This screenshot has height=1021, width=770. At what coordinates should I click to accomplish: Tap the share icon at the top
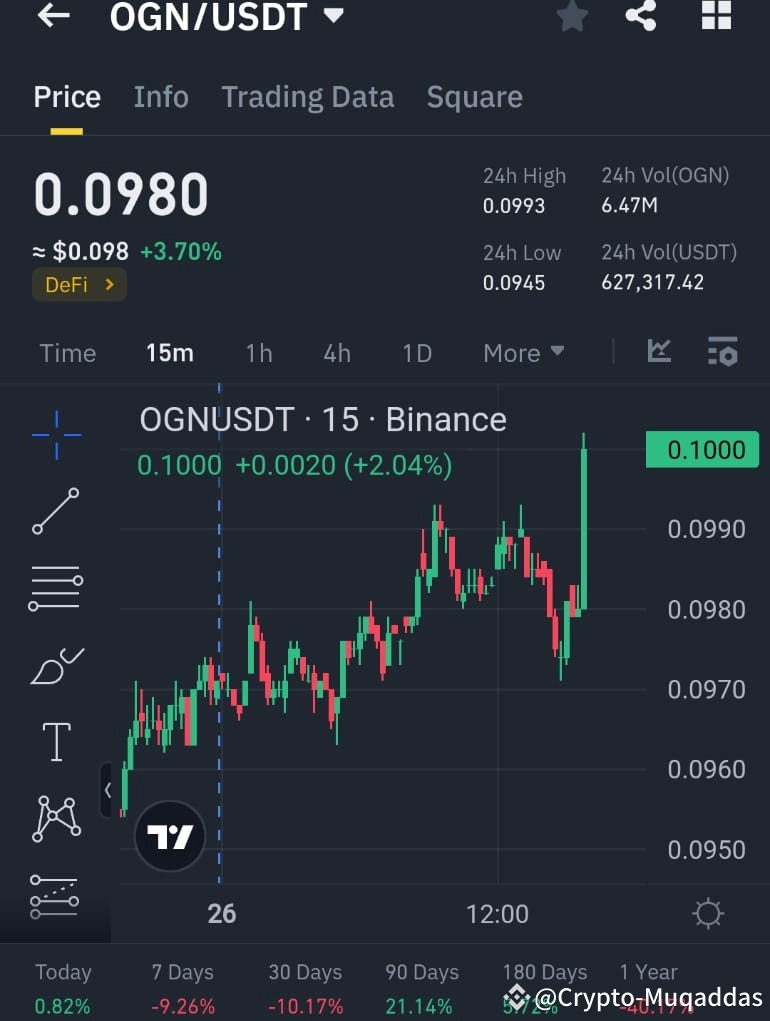641,17
